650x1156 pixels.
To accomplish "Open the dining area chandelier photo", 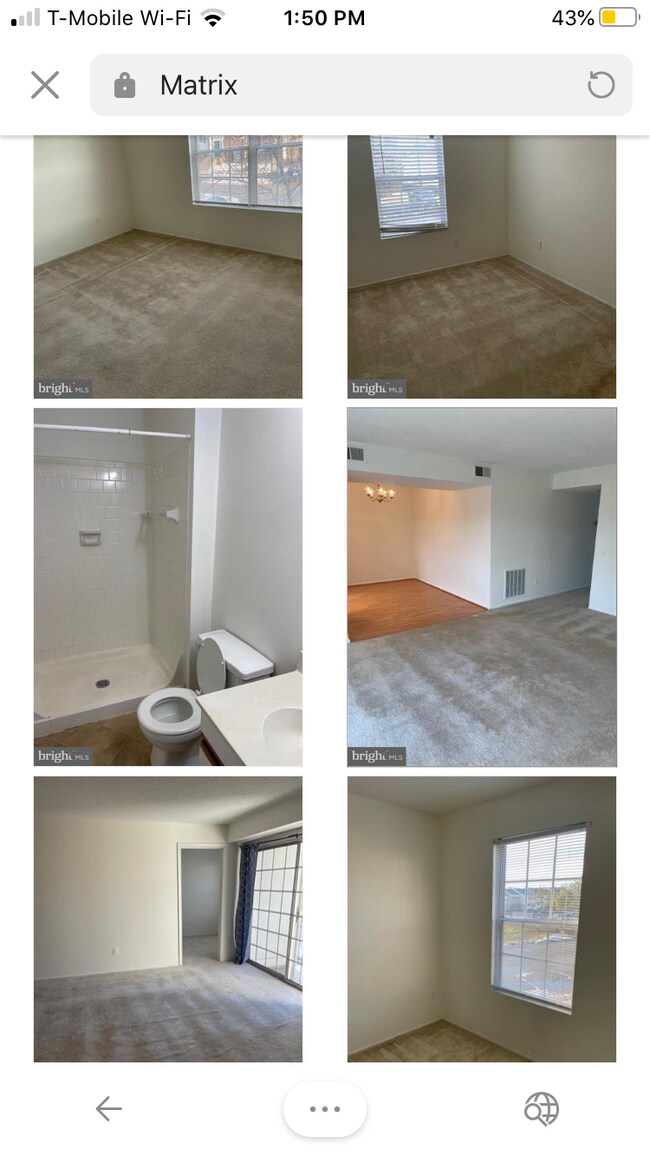I will point(481,586).
